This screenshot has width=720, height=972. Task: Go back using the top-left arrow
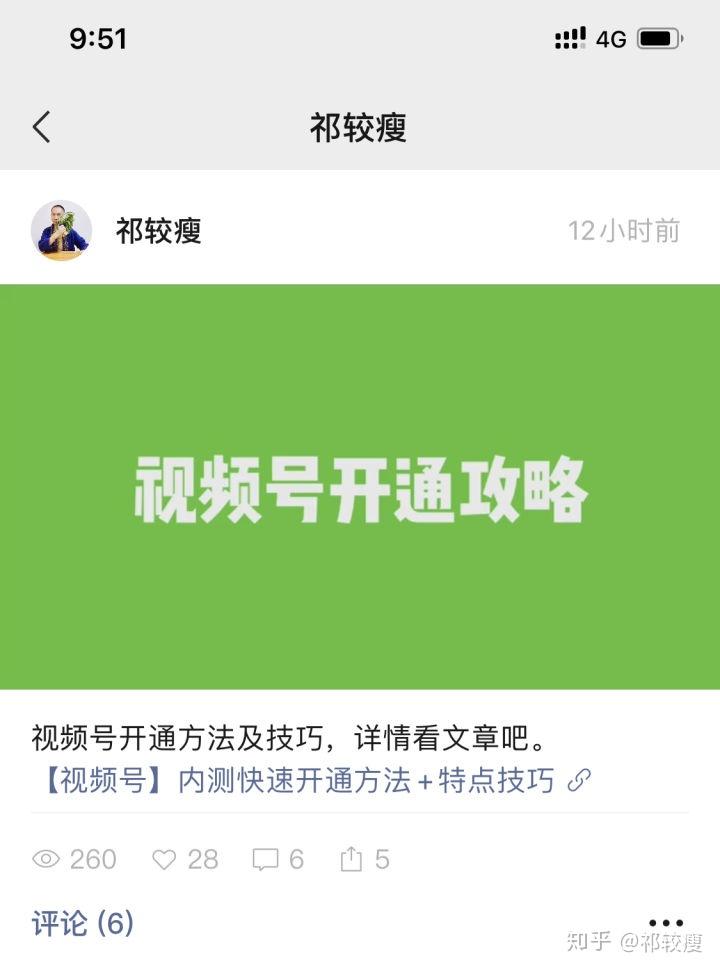coord(41,127)
